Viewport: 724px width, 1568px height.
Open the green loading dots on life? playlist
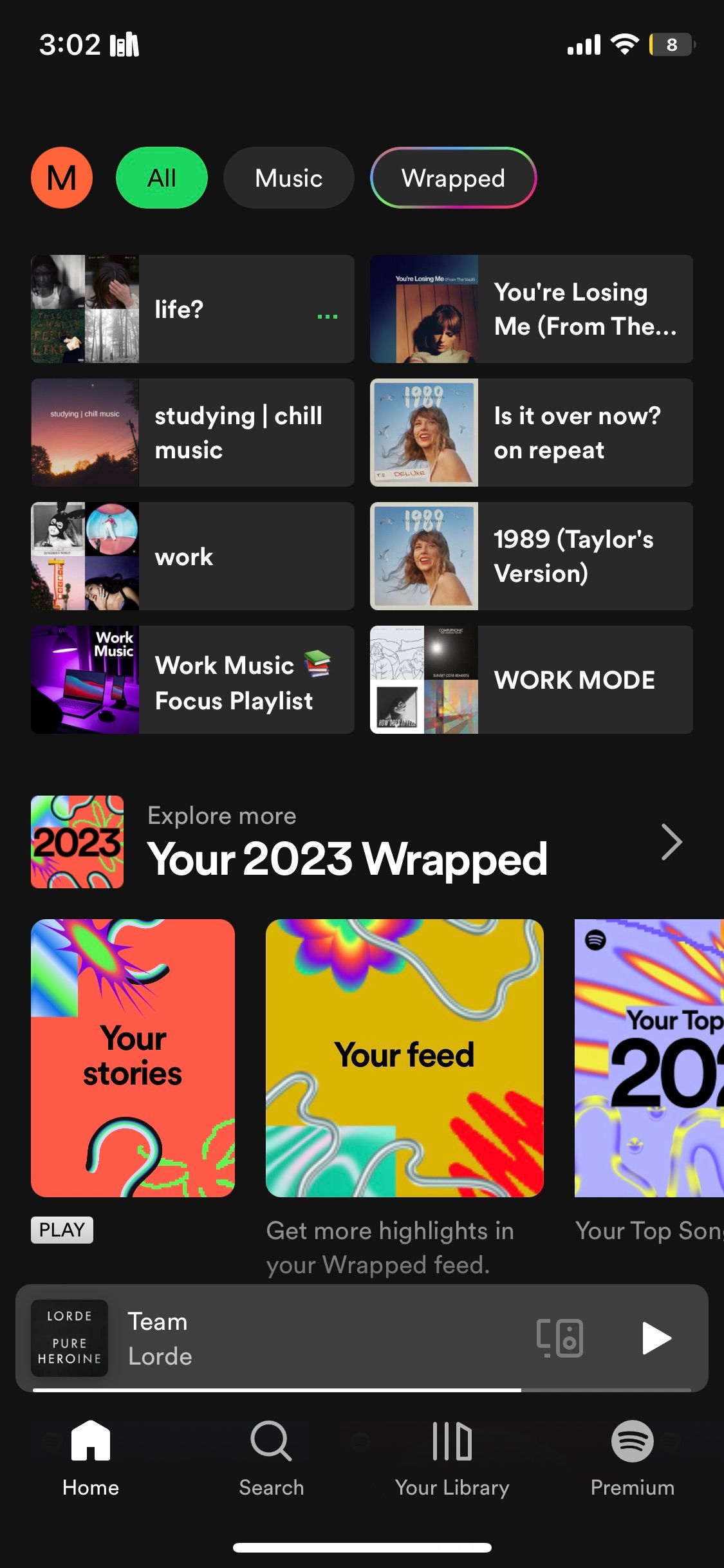tap(328, 317)
